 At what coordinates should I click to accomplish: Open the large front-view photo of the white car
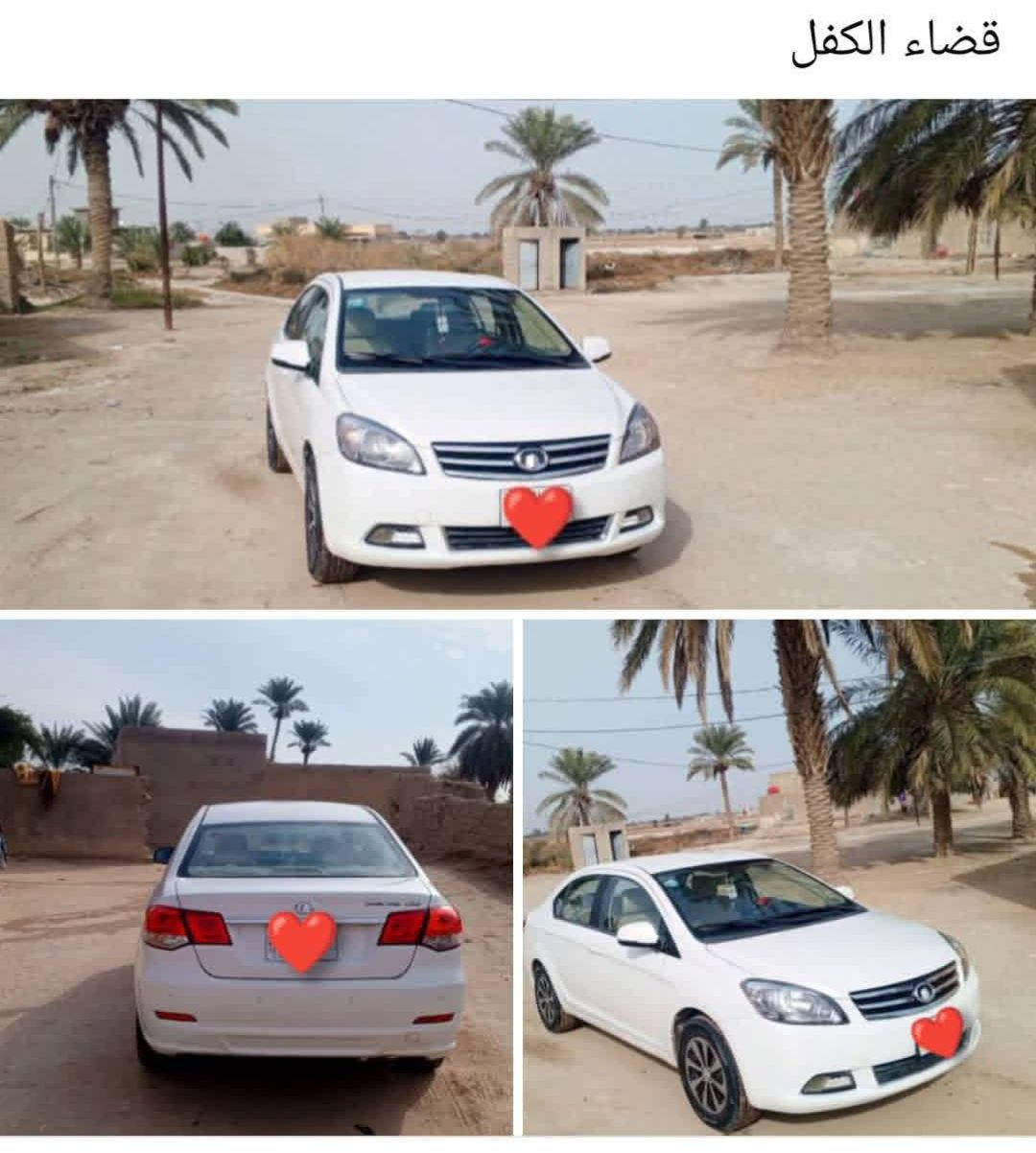pos(518,353)
